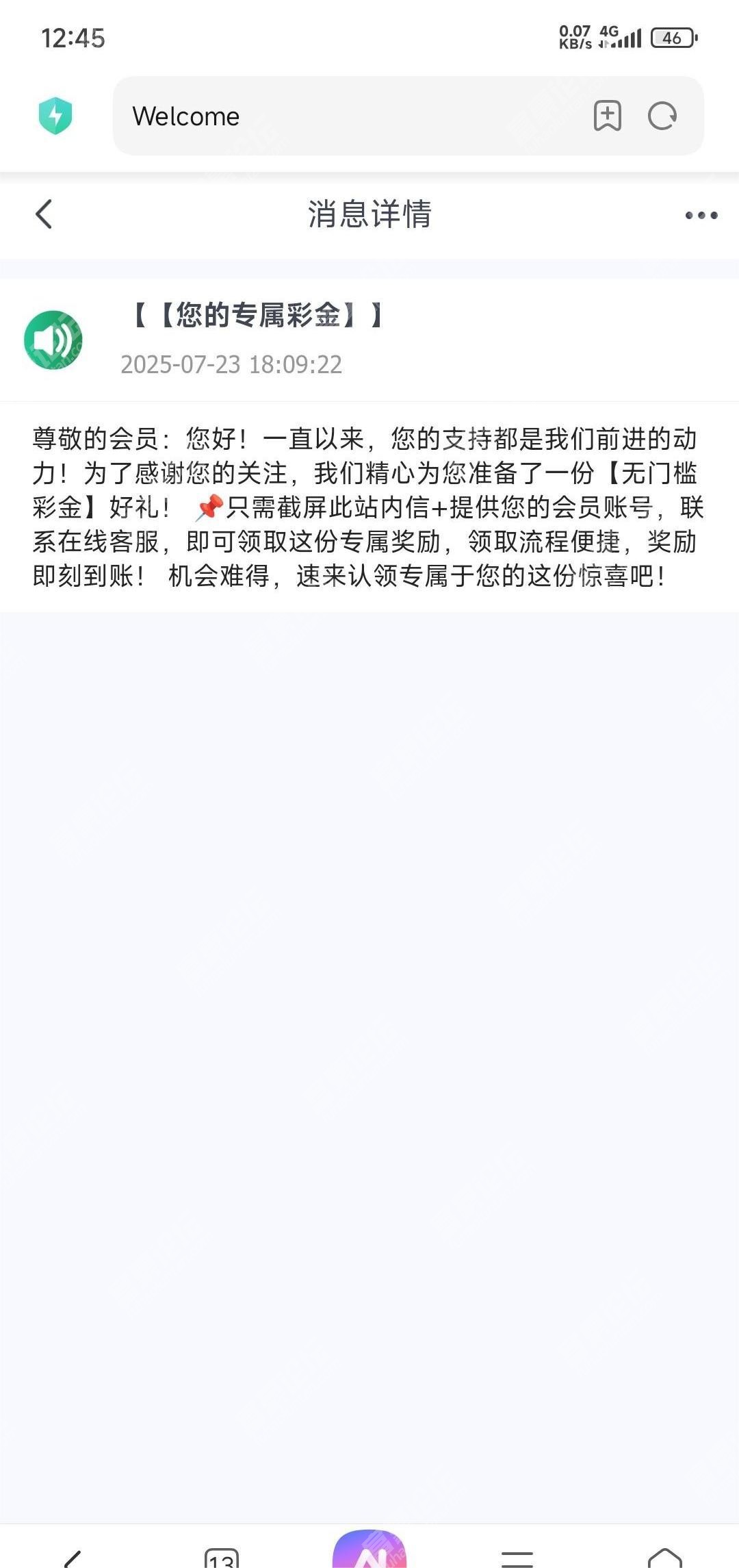The height and width of the screenshot is (1568, 739).
Task: Reload the current page
Action: 662,116
